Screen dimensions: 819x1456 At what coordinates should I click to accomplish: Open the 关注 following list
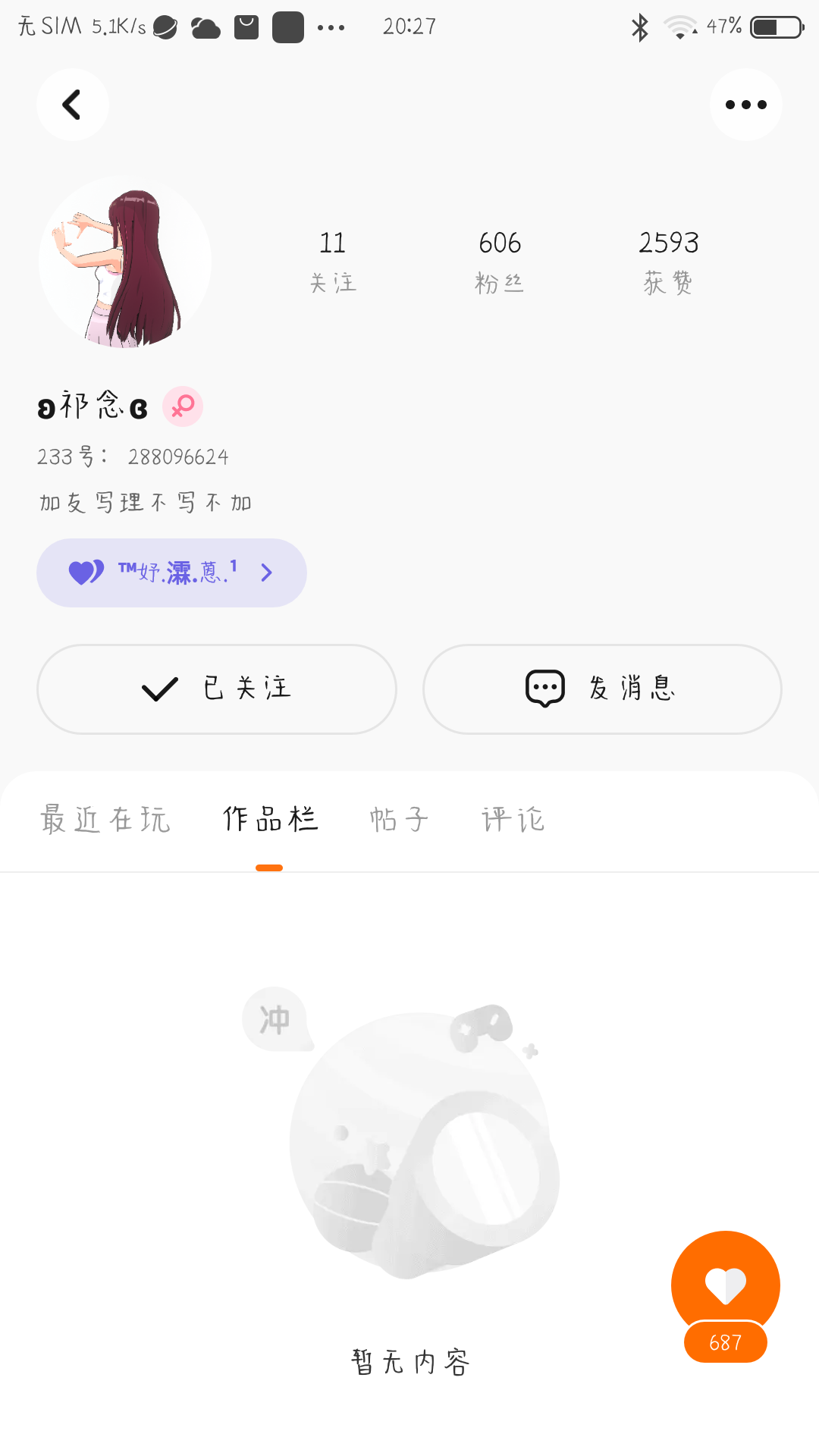(332, 261)
